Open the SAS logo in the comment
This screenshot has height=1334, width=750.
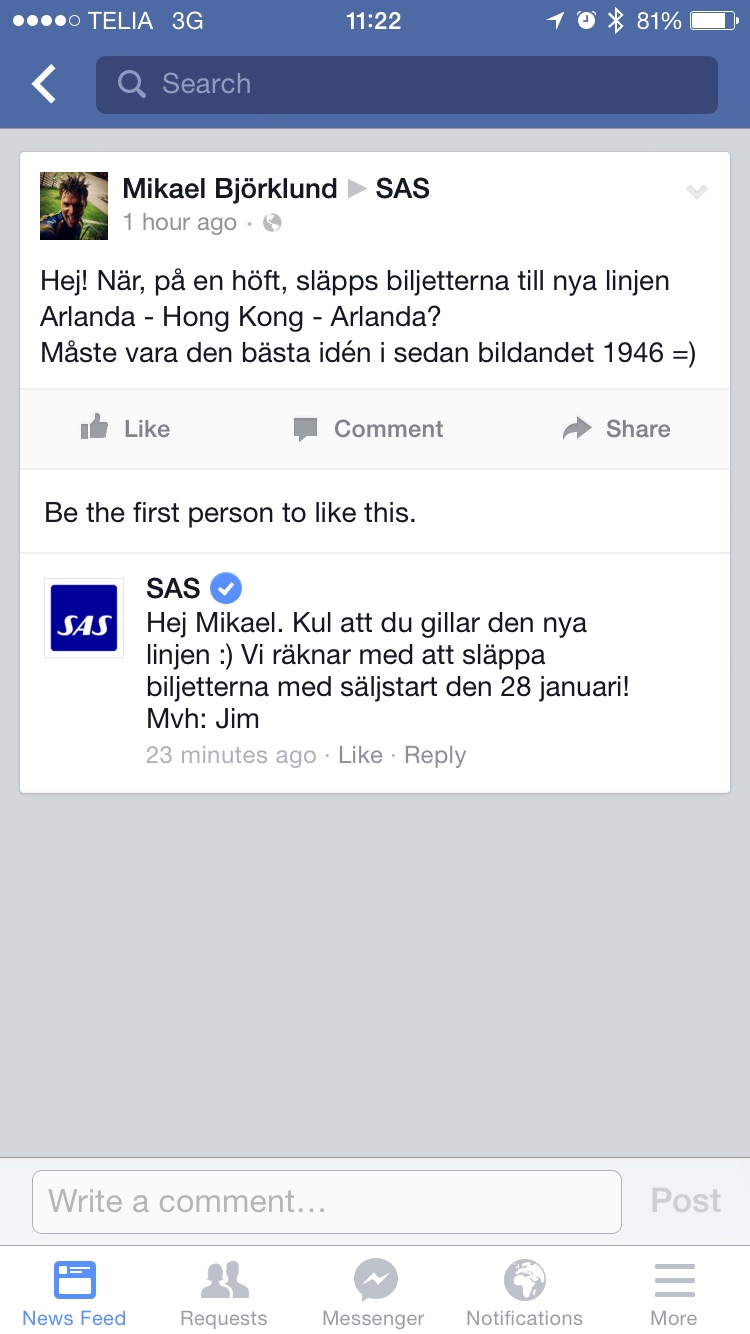[x=84, y=618]
